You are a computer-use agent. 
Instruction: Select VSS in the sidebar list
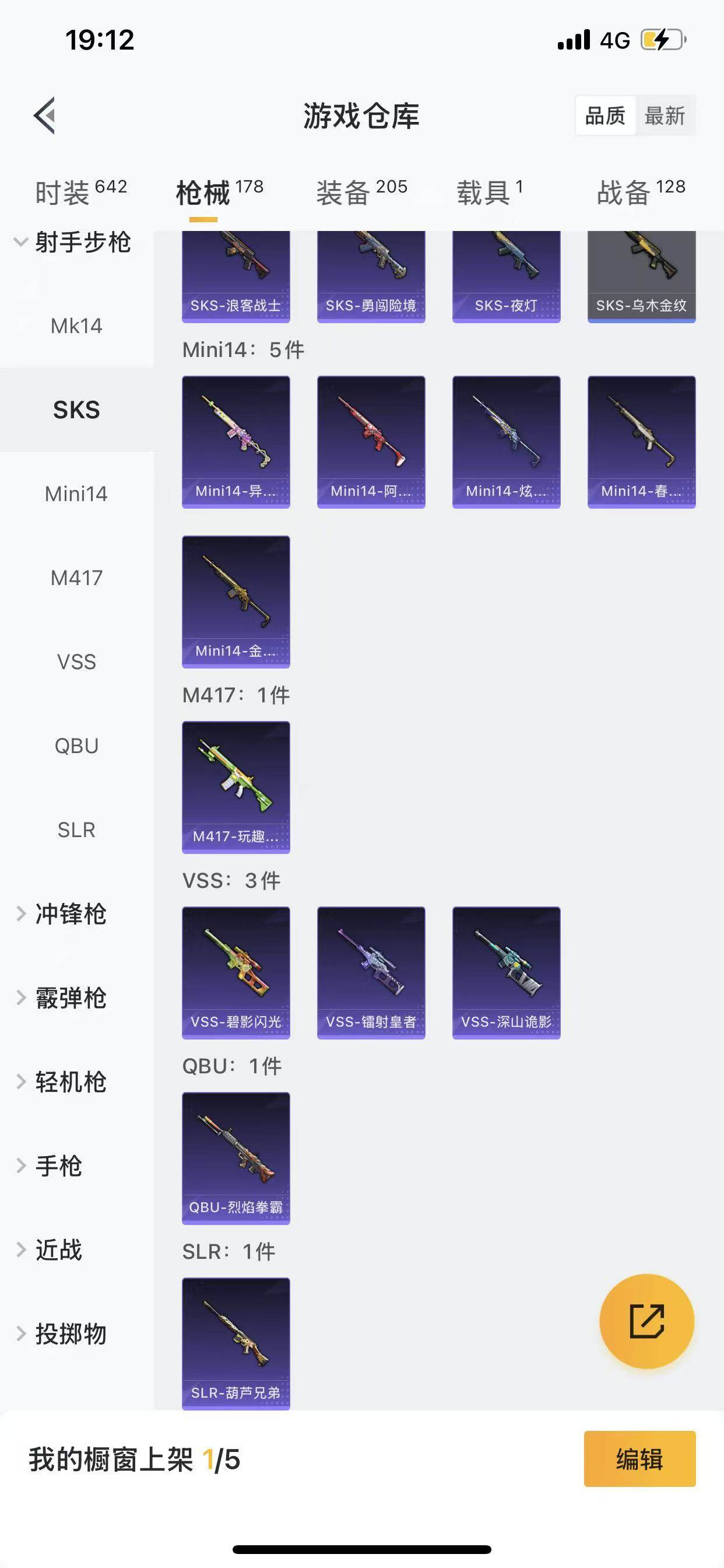(76, 661)
